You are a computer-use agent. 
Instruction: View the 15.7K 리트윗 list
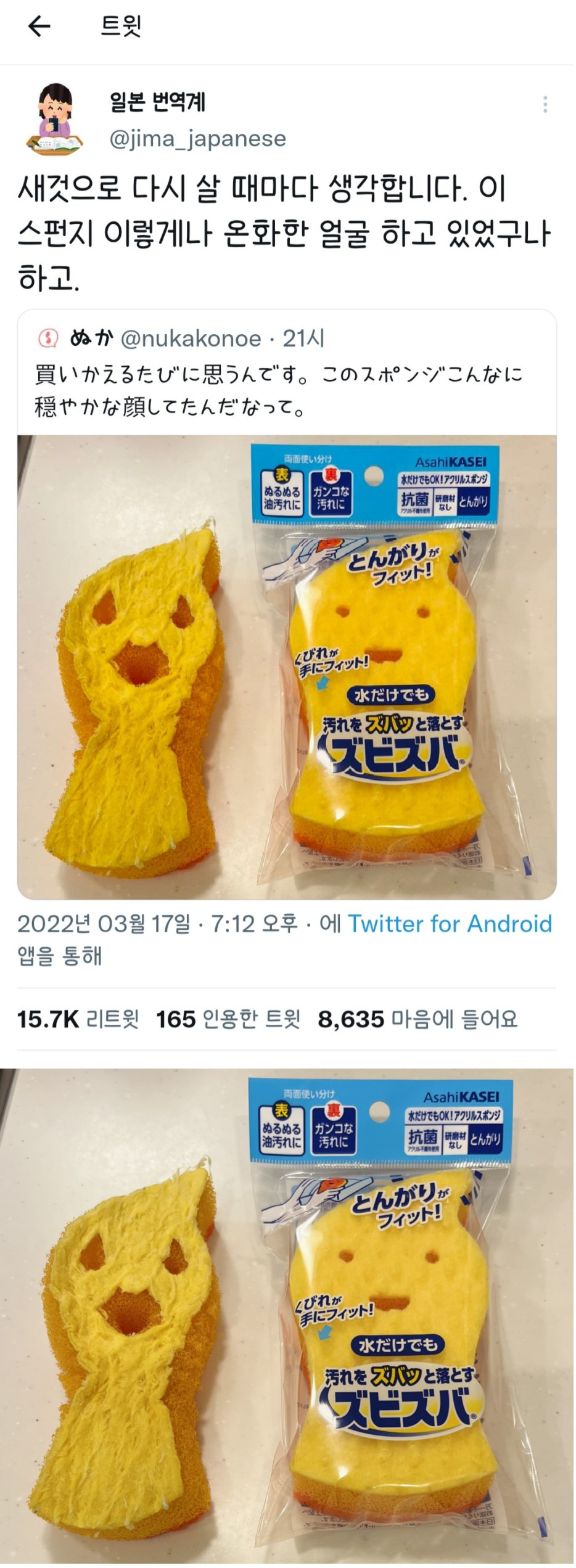78,1019
